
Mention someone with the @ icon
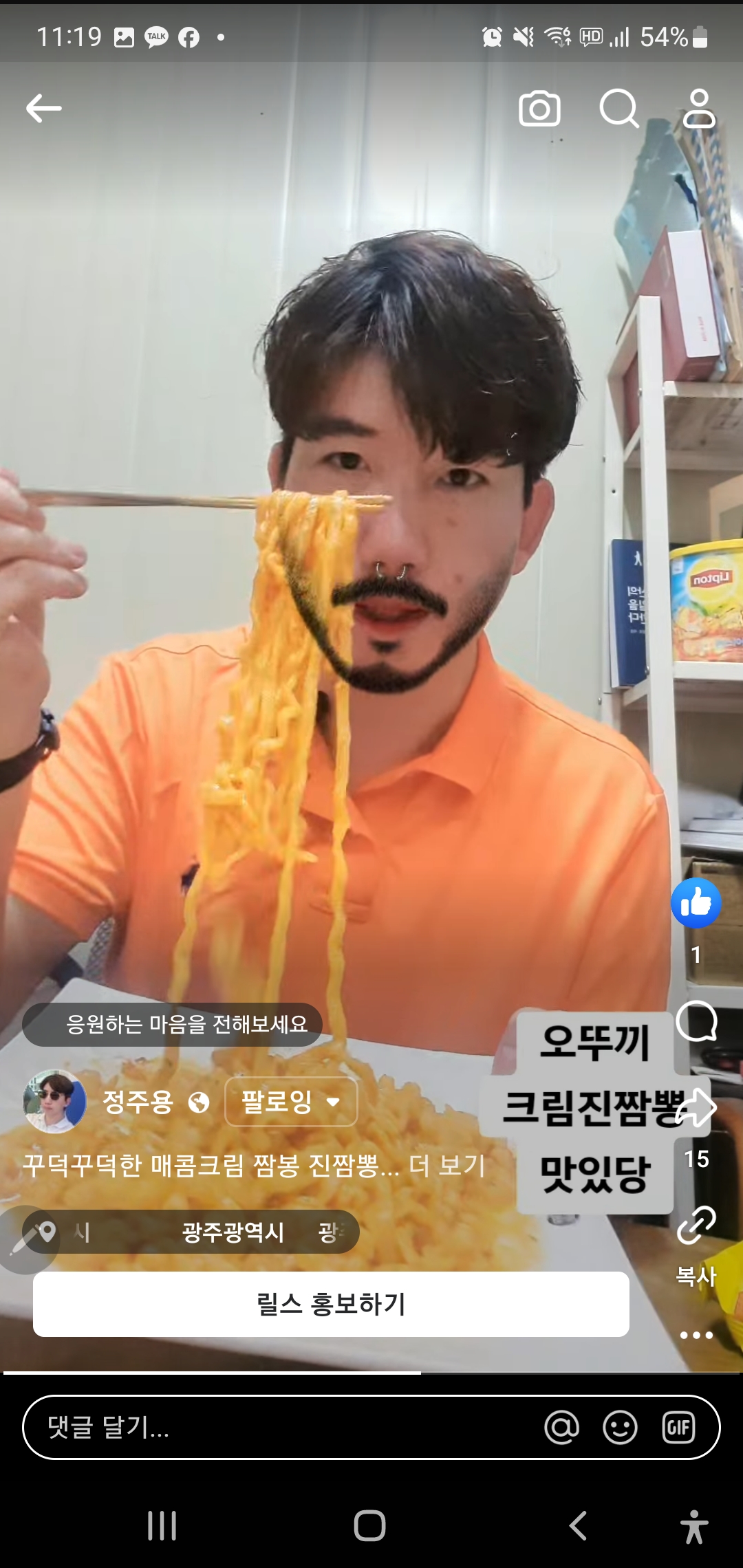point(561,1428)
